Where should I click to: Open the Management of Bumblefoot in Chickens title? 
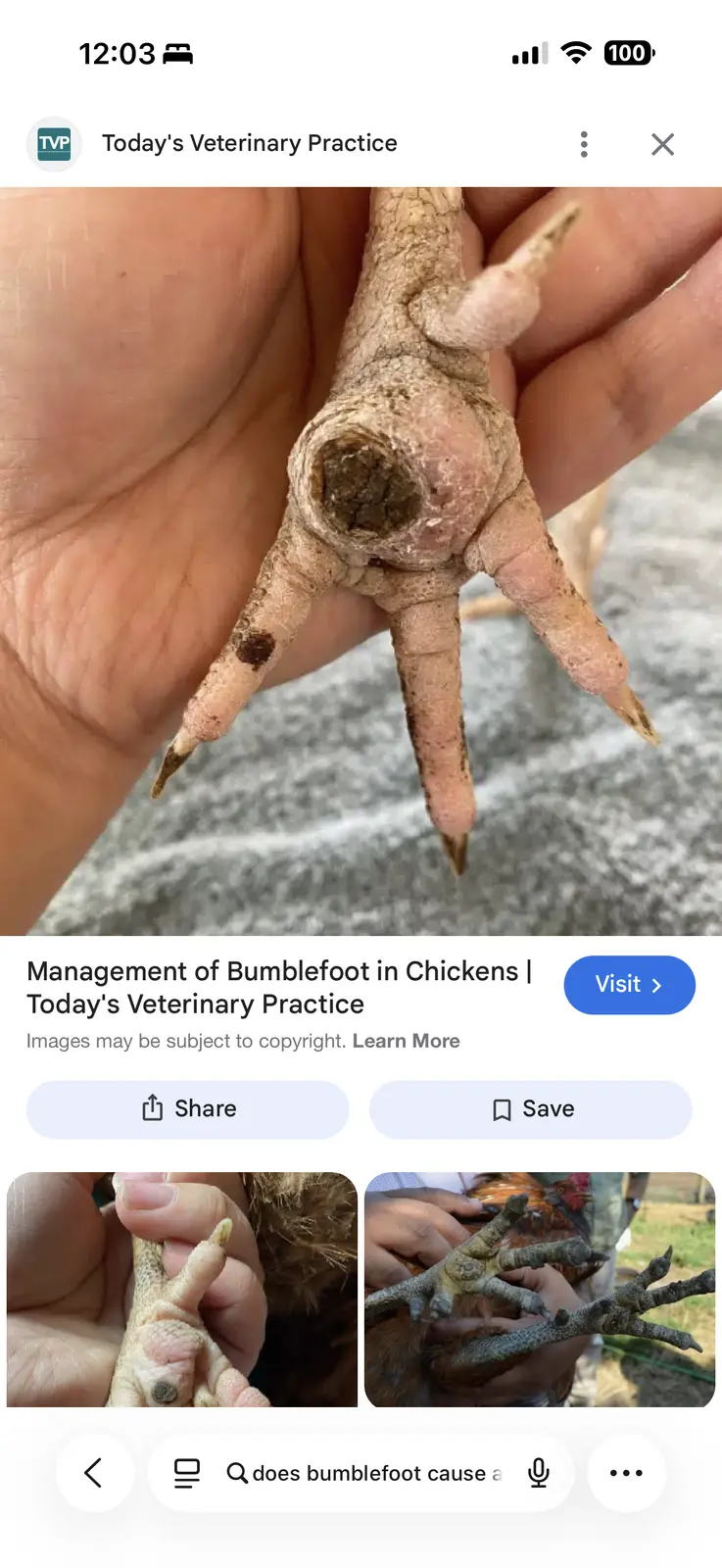tap(279, 987)
